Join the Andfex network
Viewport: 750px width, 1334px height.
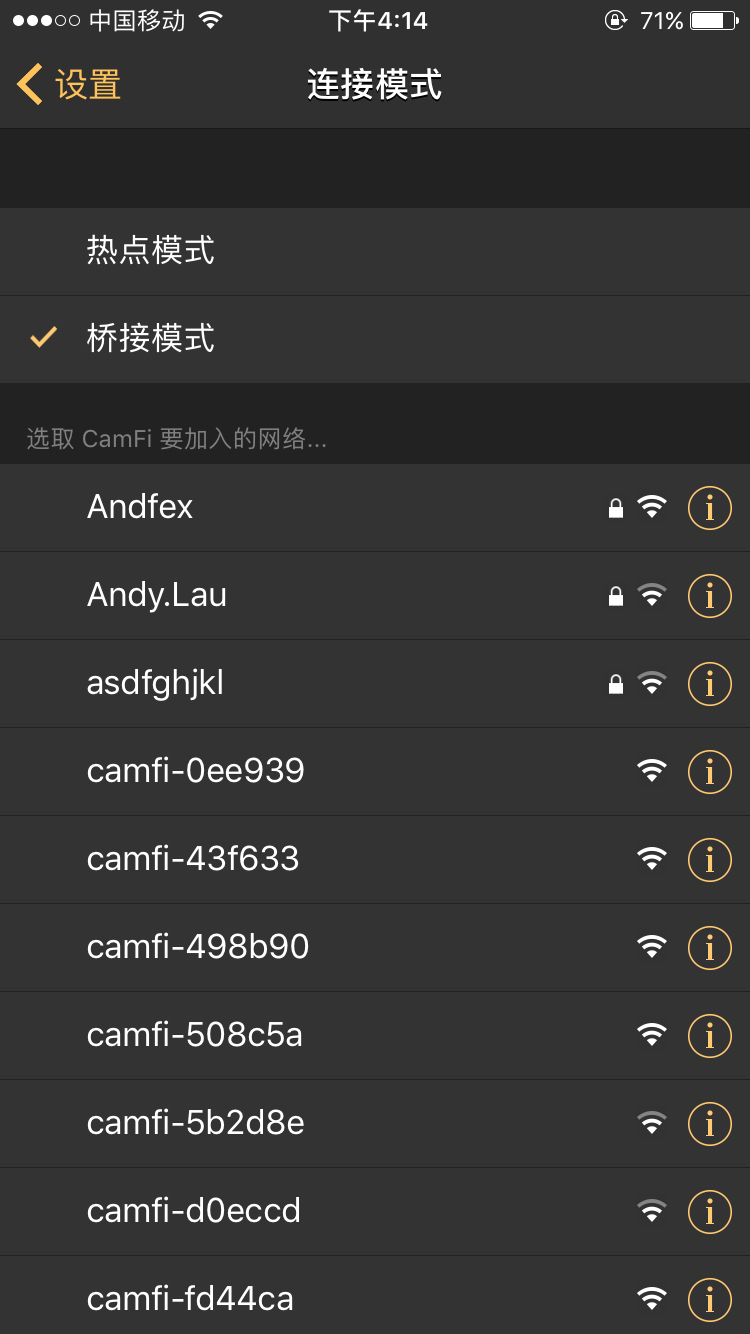375,507
